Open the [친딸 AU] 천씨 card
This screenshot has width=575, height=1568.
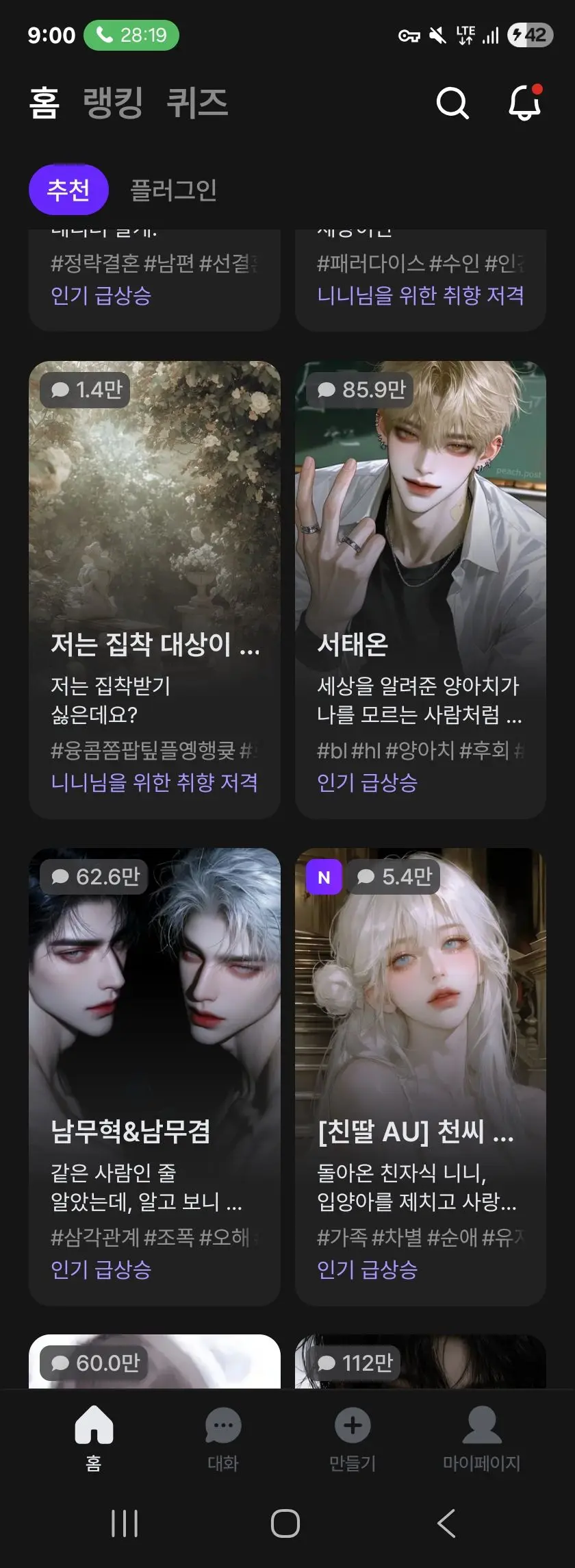[x=420, y=1076]
